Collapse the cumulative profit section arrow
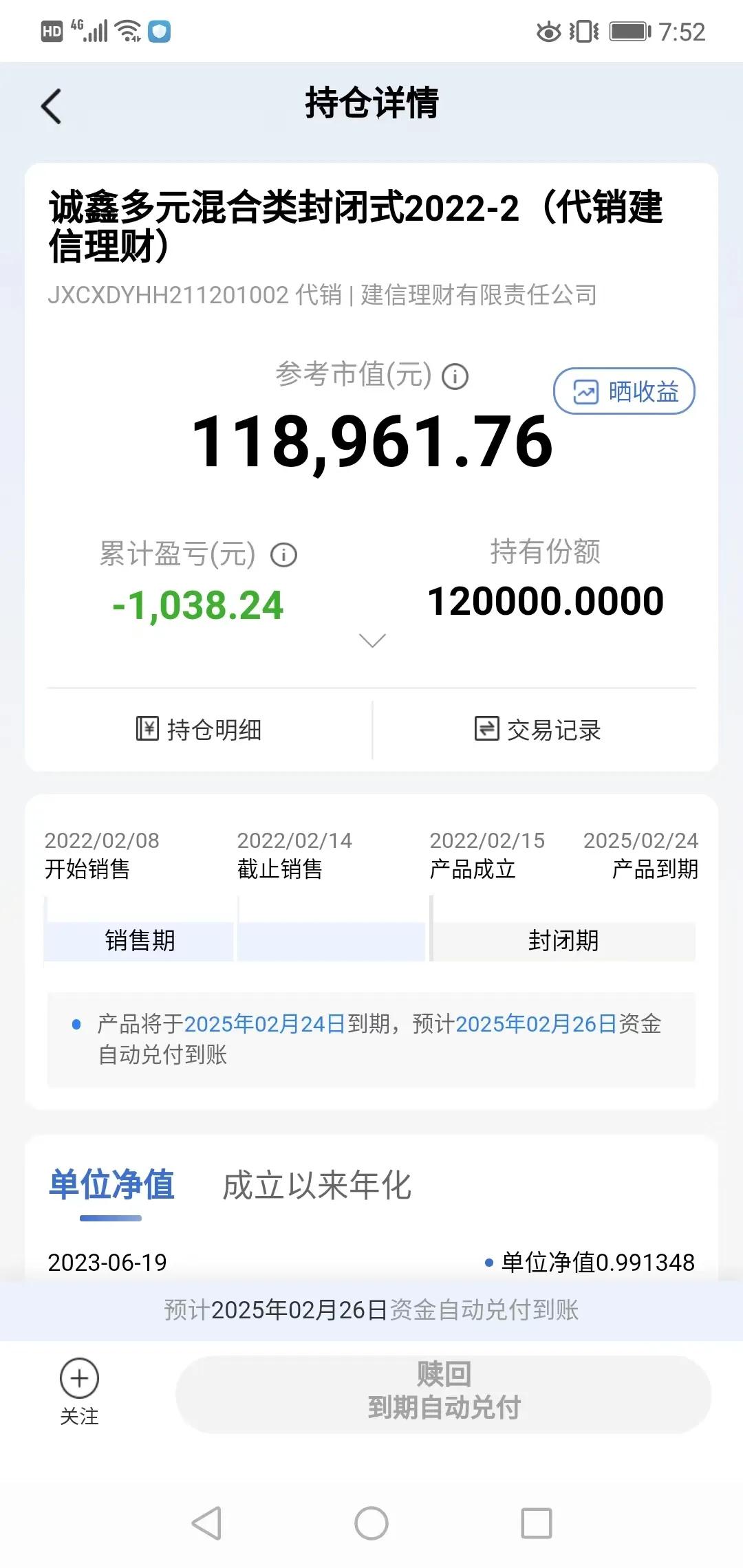Viewport: 743px width, 1568px height. pyautogui.click(x=371, y=641)
